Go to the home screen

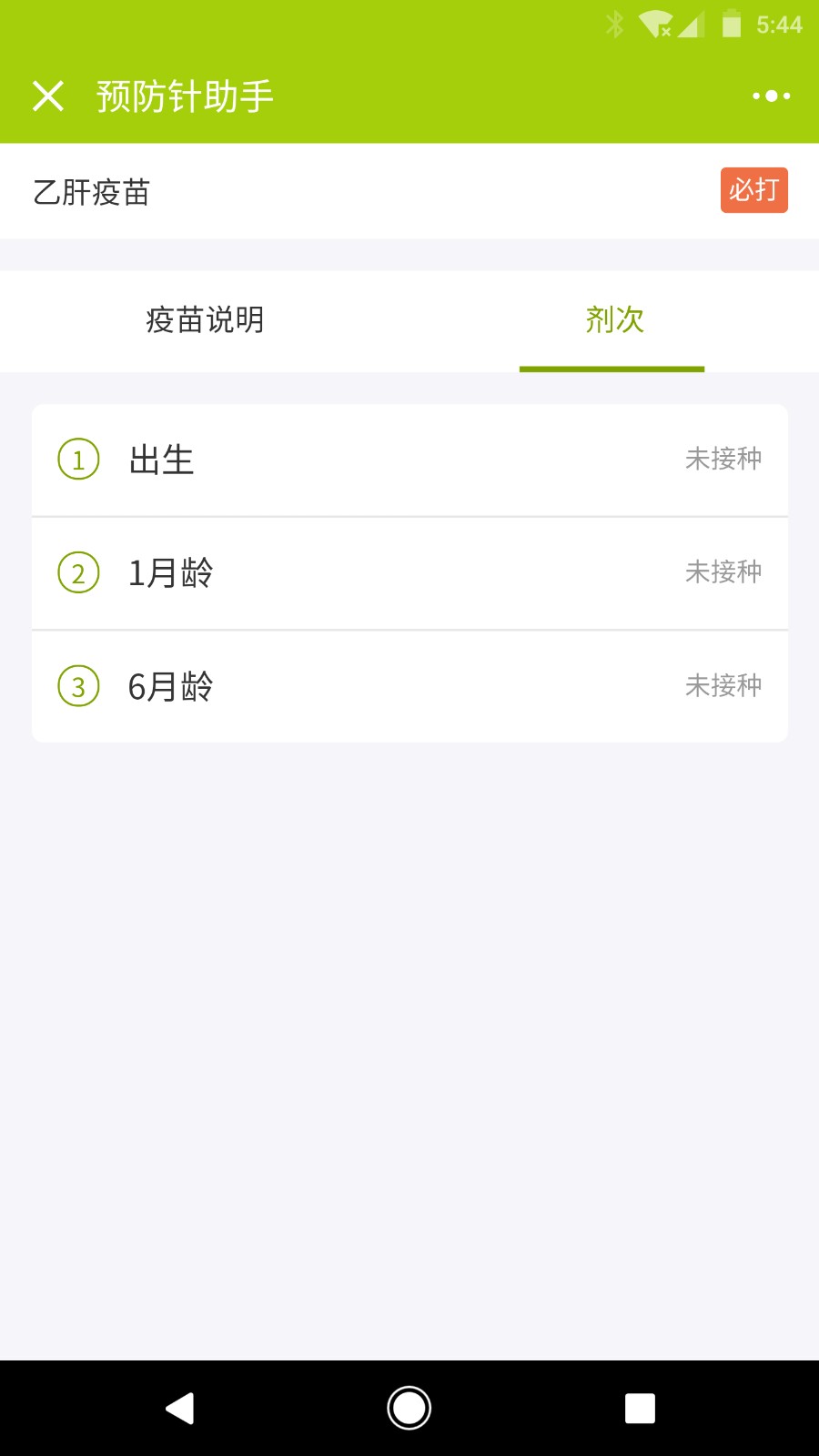[x=409, y=1408]
